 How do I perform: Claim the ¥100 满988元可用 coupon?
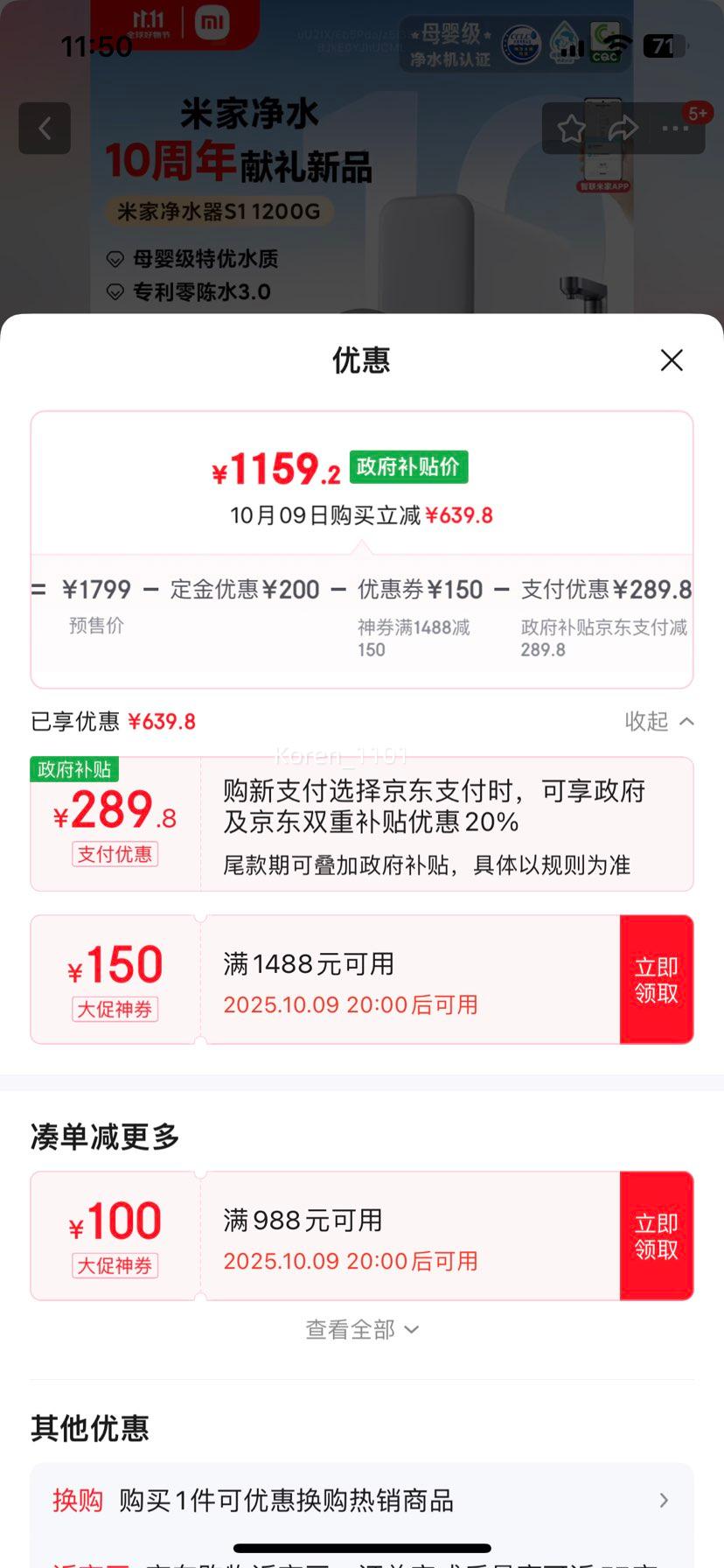pyautogui.click(x=656, y=1235)
